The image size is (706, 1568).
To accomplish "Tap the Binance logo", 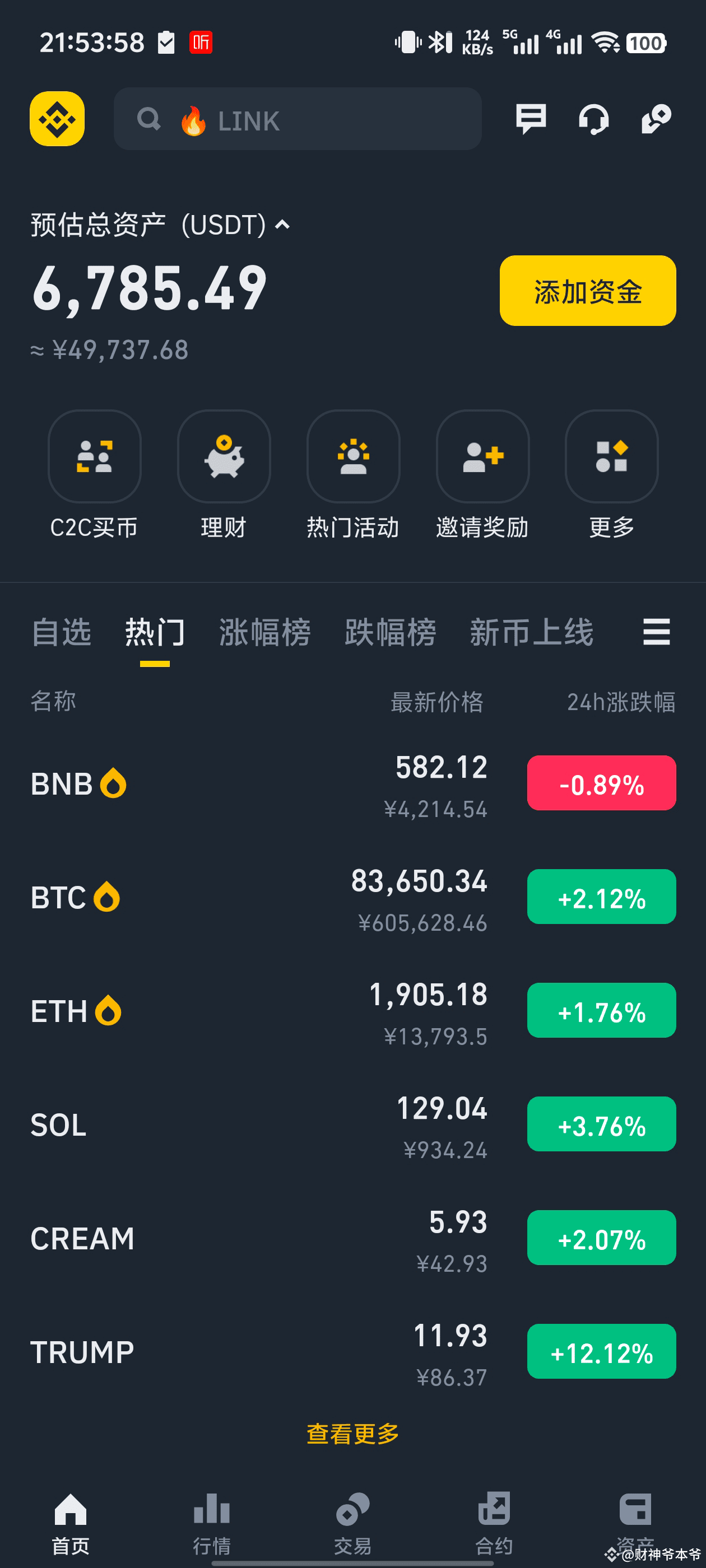I will tap(57, 118).
